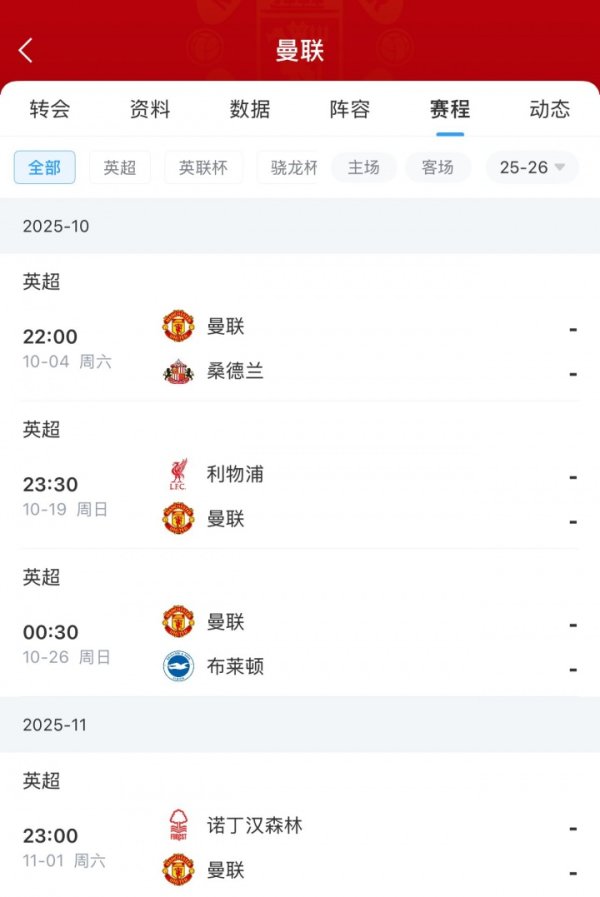Screen dimensions: 600x897
Task: Filter fixtures by 英联杯
Action: point(203,167)
